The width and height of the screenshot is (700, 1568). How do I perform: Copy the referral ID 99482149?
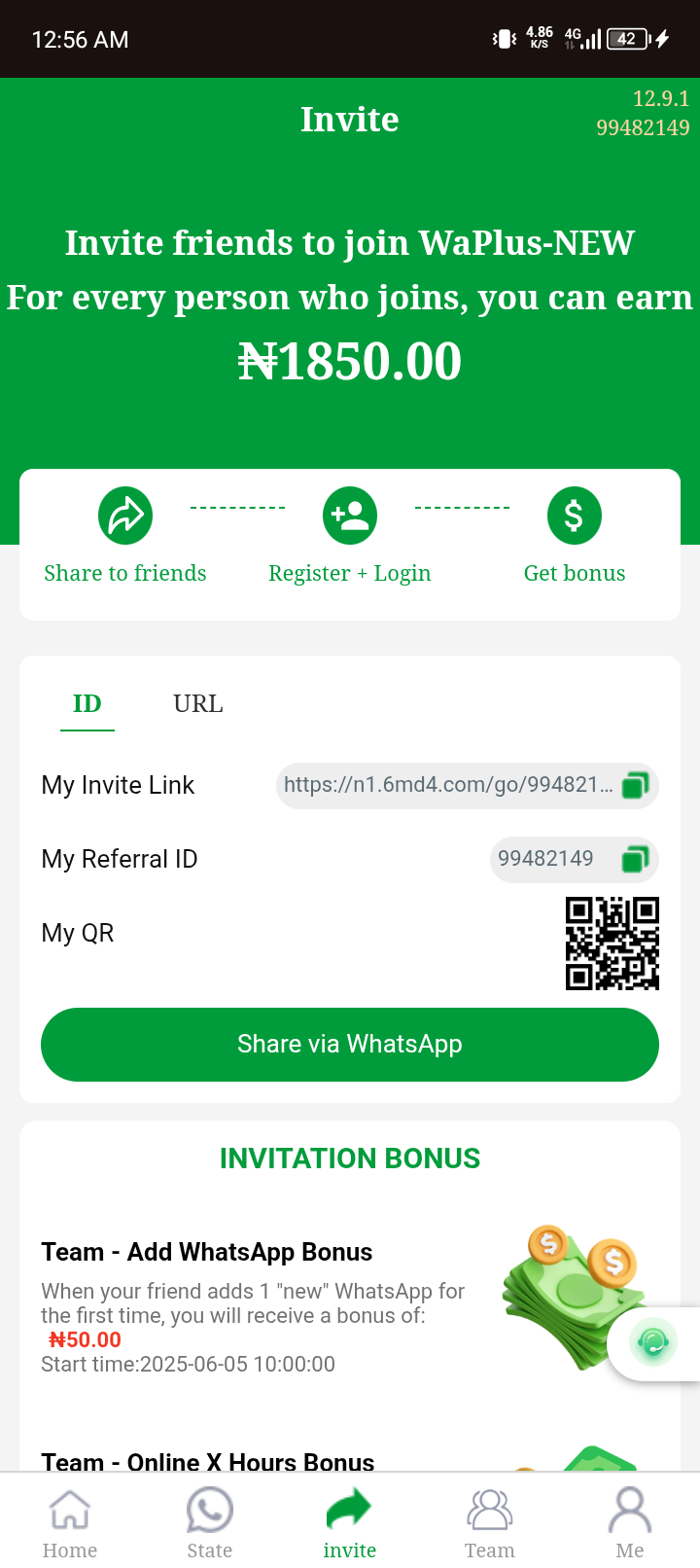(x=635, y=859)
